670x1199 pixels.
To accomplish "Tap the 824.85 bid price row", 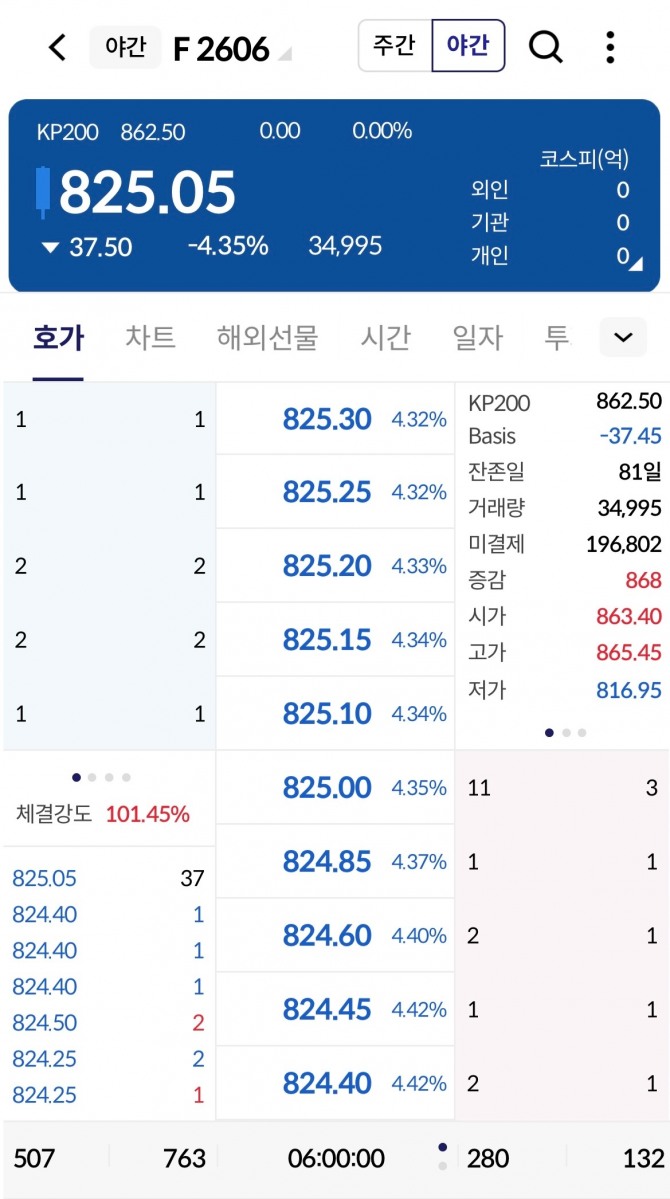I will tap(335, 862).
